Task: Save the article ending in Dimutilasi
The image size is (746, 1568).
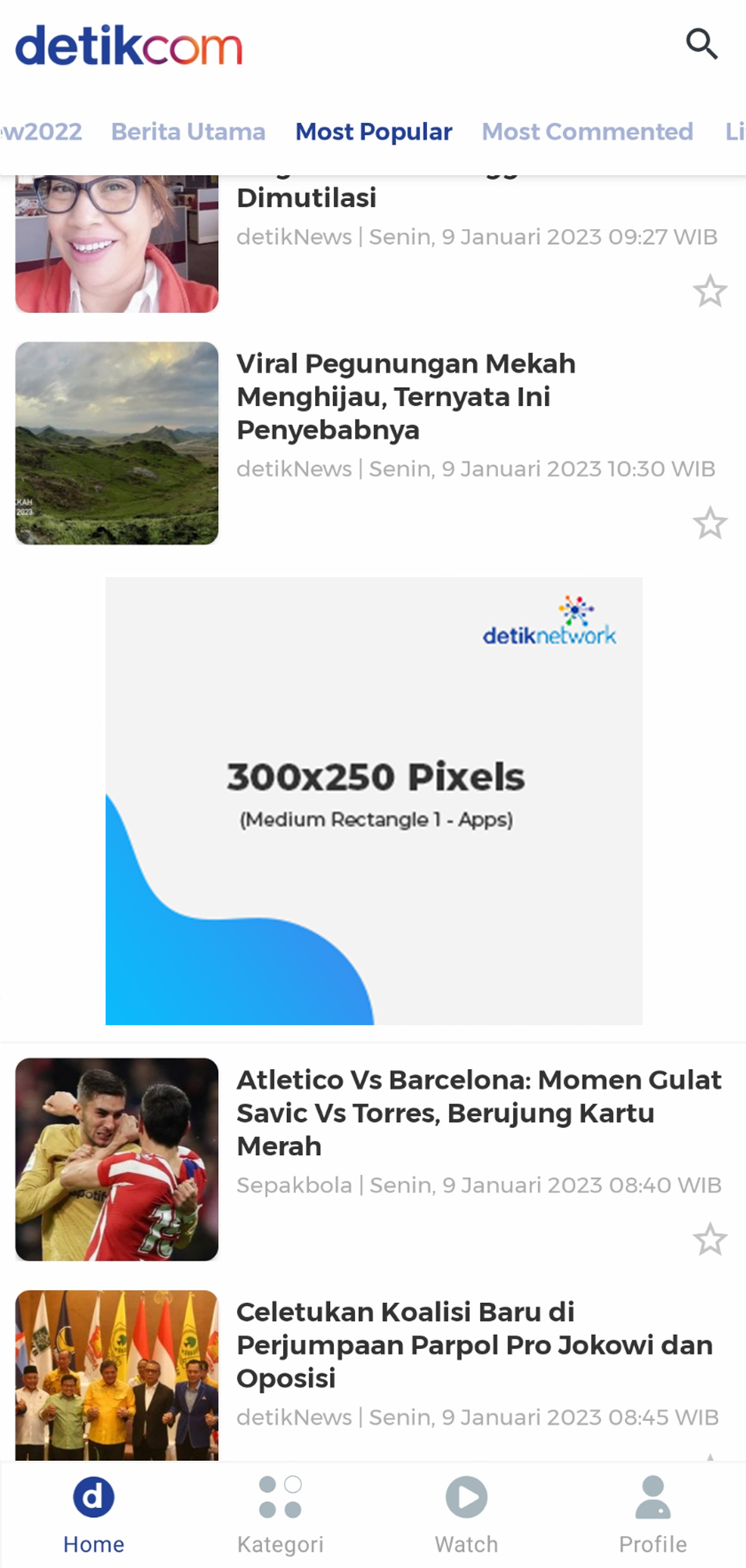Action: (x=710, y=292)
